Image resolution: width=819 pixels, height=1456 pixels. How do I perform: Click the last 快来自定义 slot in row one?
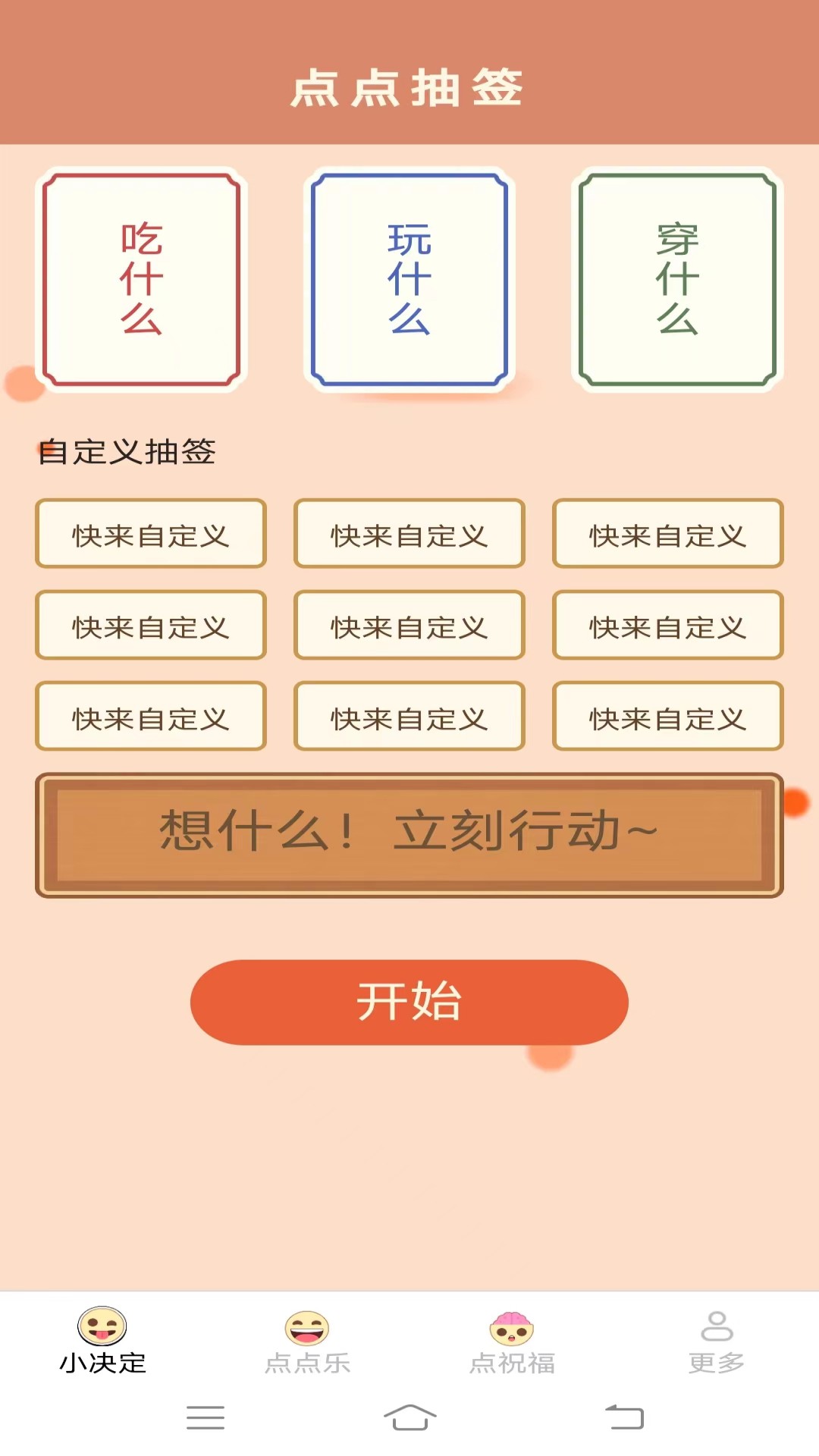667,535
